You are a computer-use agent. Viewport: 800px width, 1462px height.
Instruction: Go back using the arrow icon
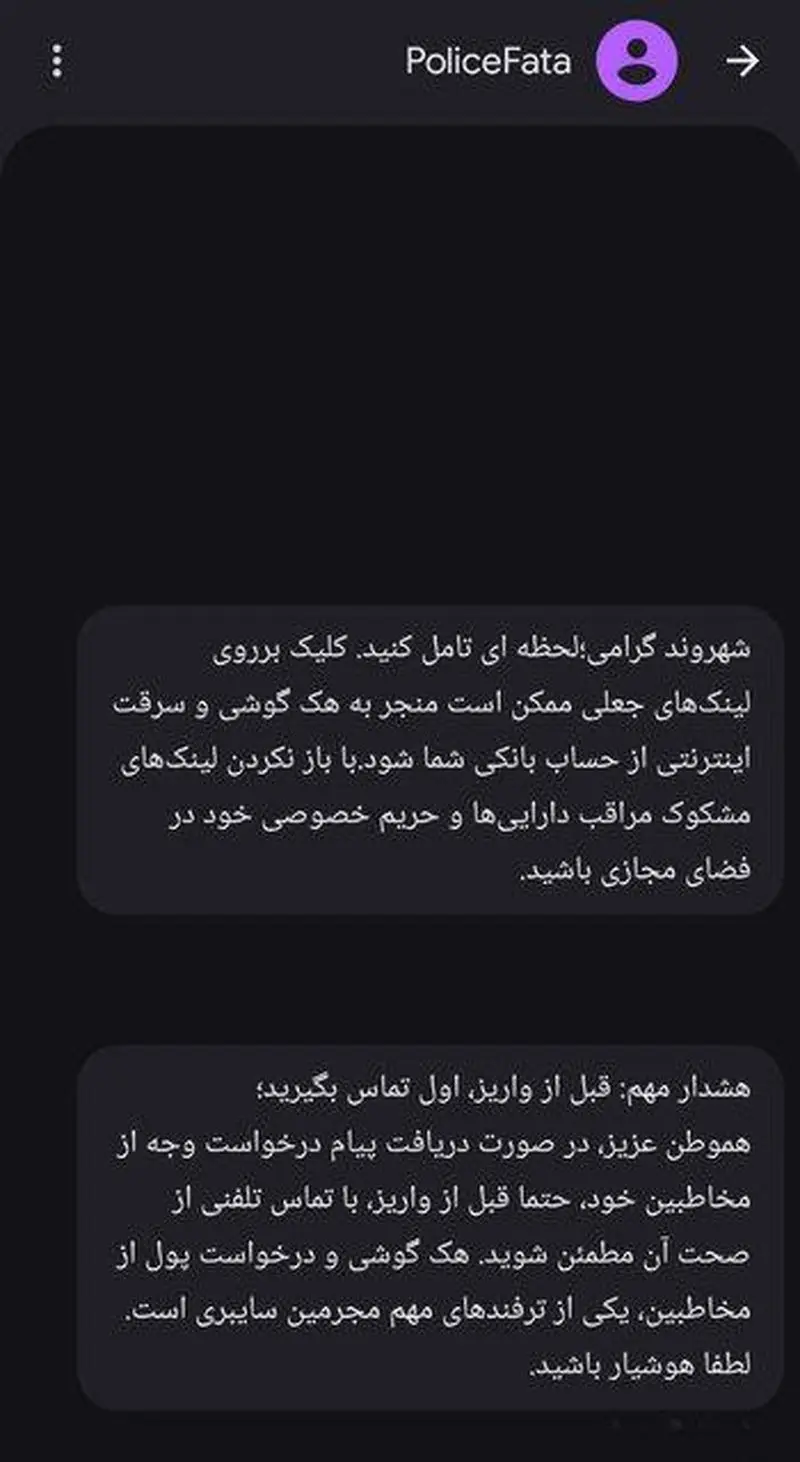[x=742, y=62]
